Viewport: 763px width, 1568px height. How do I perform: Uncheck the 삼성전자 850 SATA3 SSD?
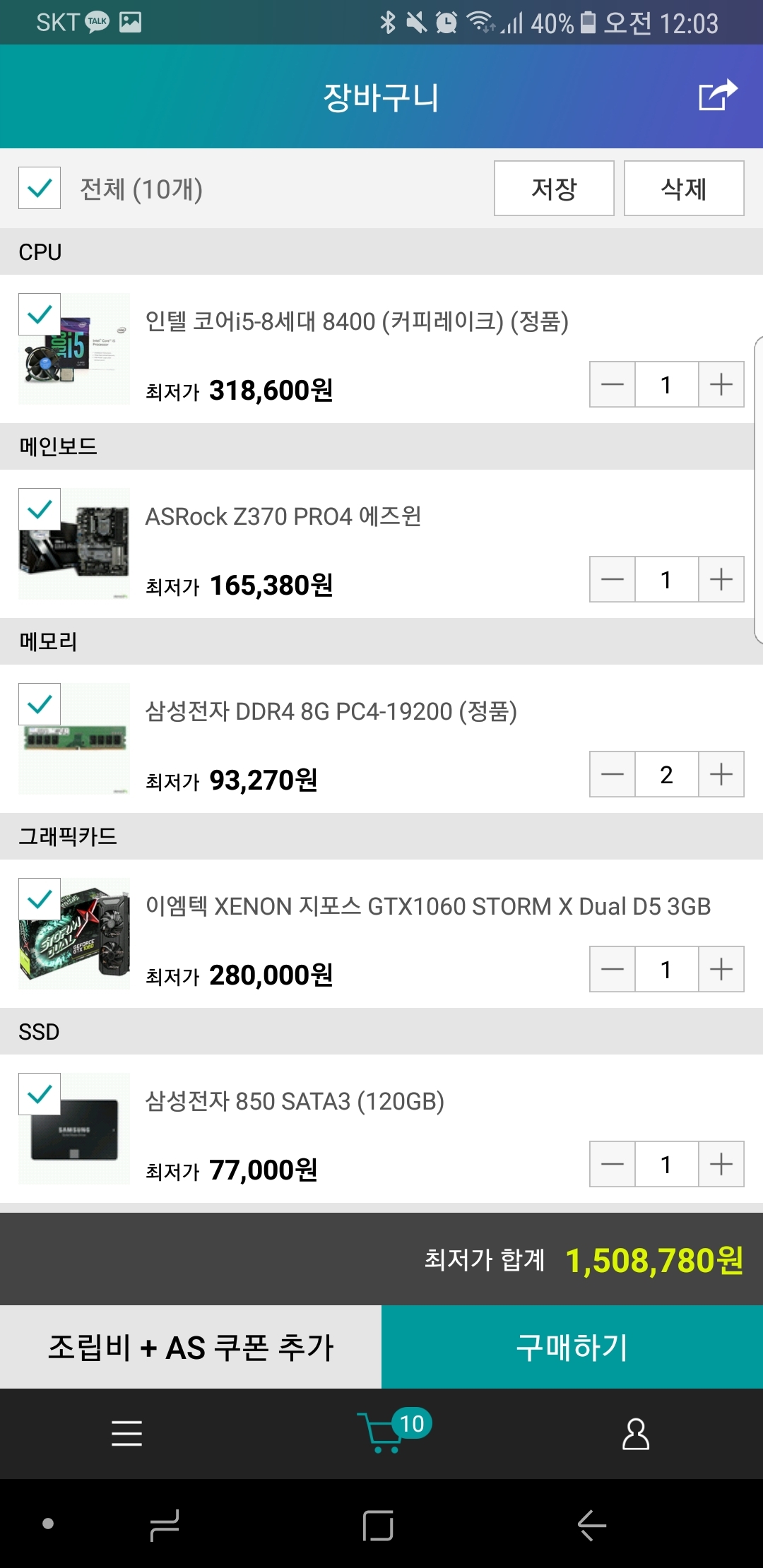40,1094
